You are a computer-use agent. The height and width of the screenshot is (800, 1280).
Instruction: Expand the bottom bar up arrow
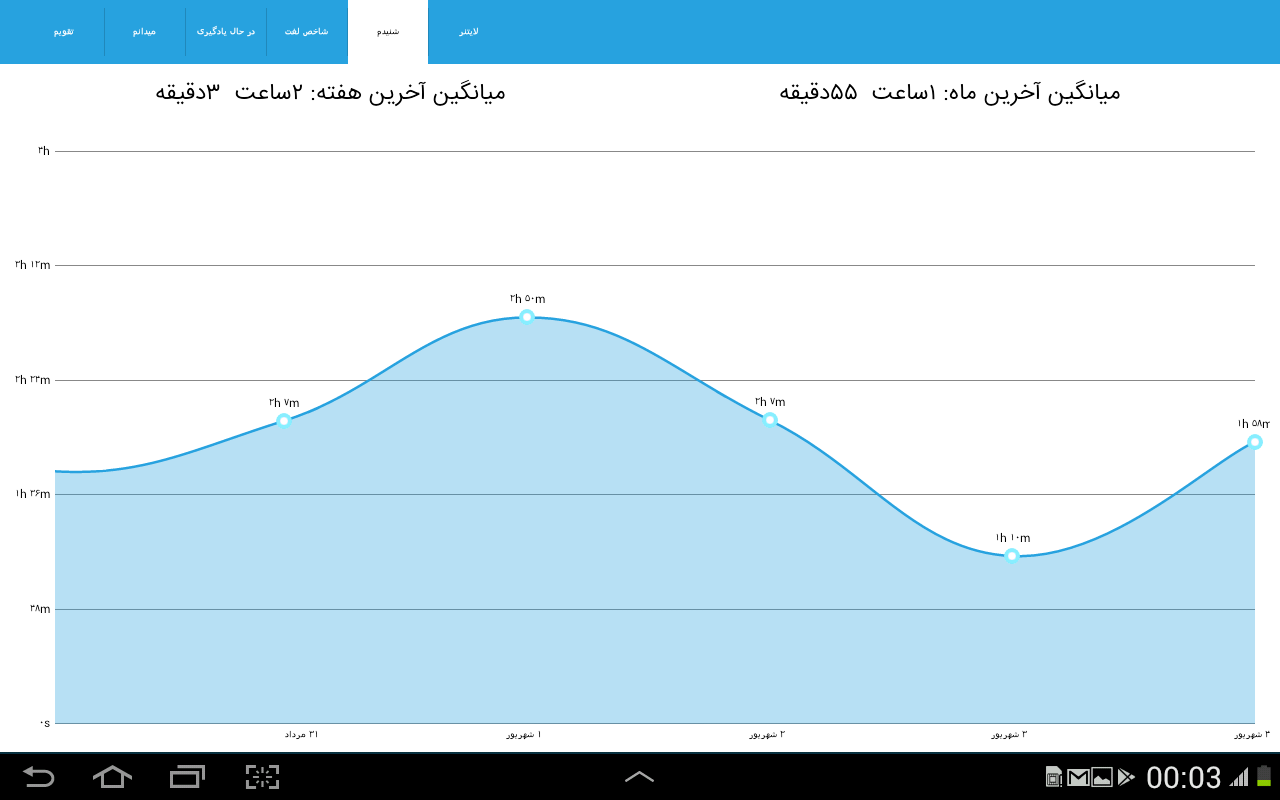[640, 776]
